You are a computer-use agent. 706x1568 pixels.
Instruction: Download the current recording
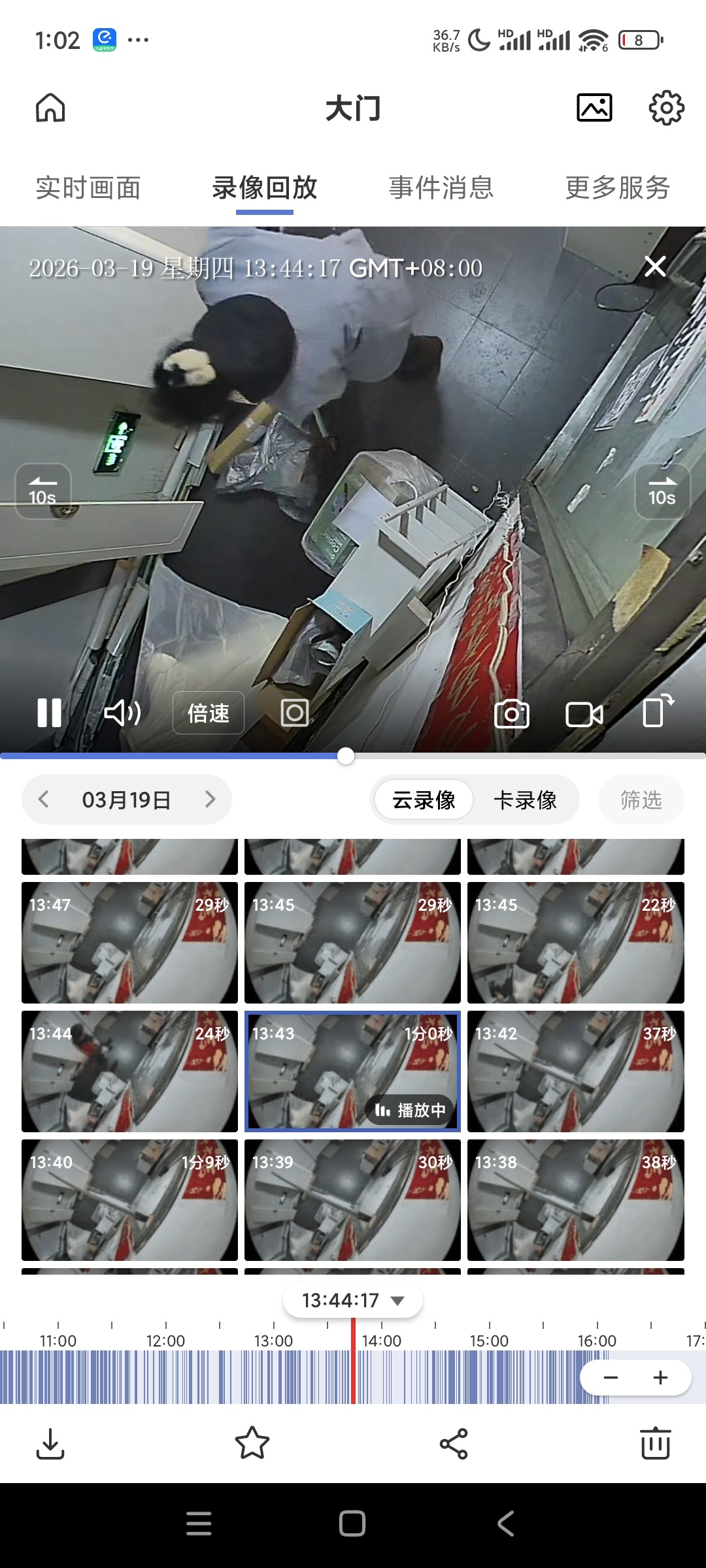click(50, 1443)
